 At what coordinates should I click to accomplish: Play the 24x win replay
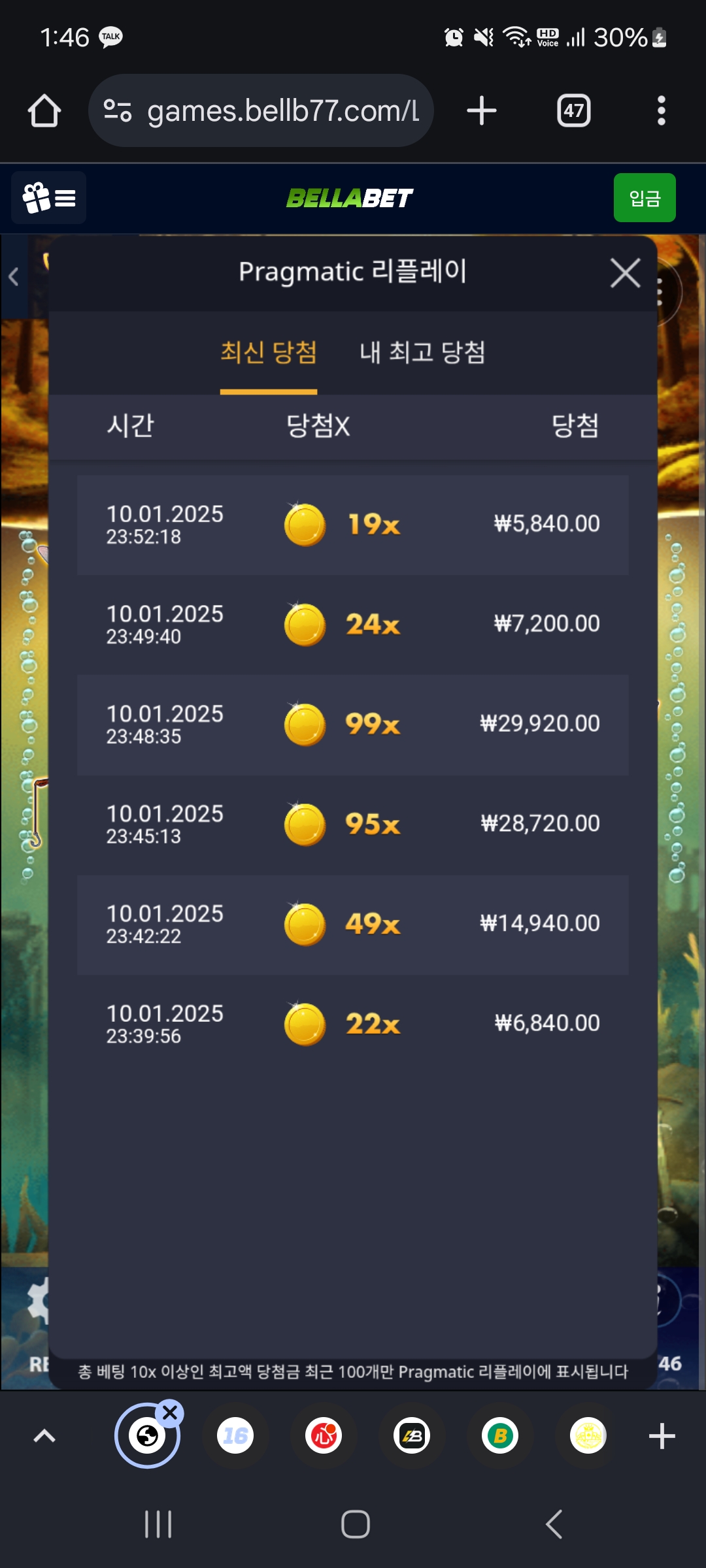click(x=353, y=625)
